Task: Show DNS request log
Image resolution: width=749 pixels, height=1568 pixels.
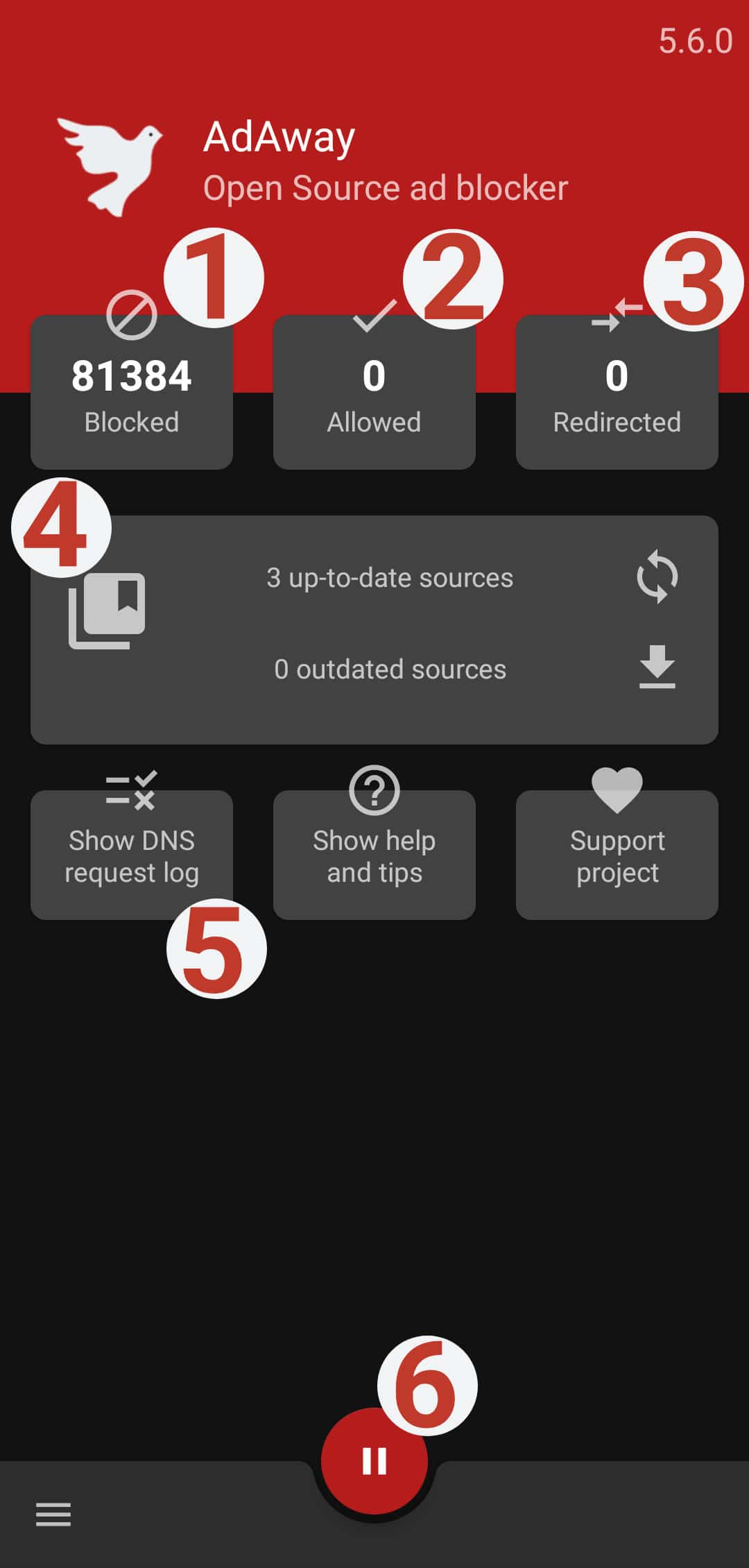Action: coord(131,855)
